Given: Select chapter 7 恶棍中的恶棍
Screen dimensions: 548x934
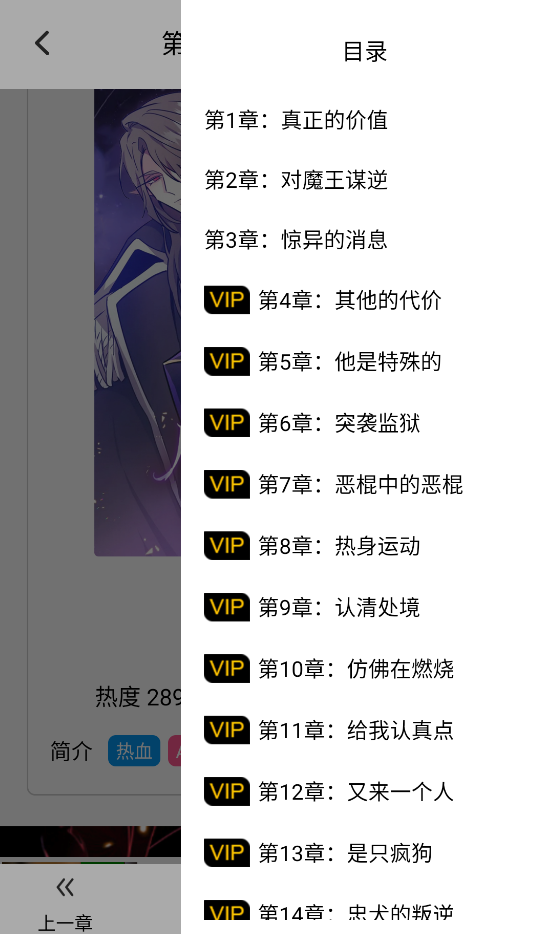Looking at the screenshot, I should (364, 484).
